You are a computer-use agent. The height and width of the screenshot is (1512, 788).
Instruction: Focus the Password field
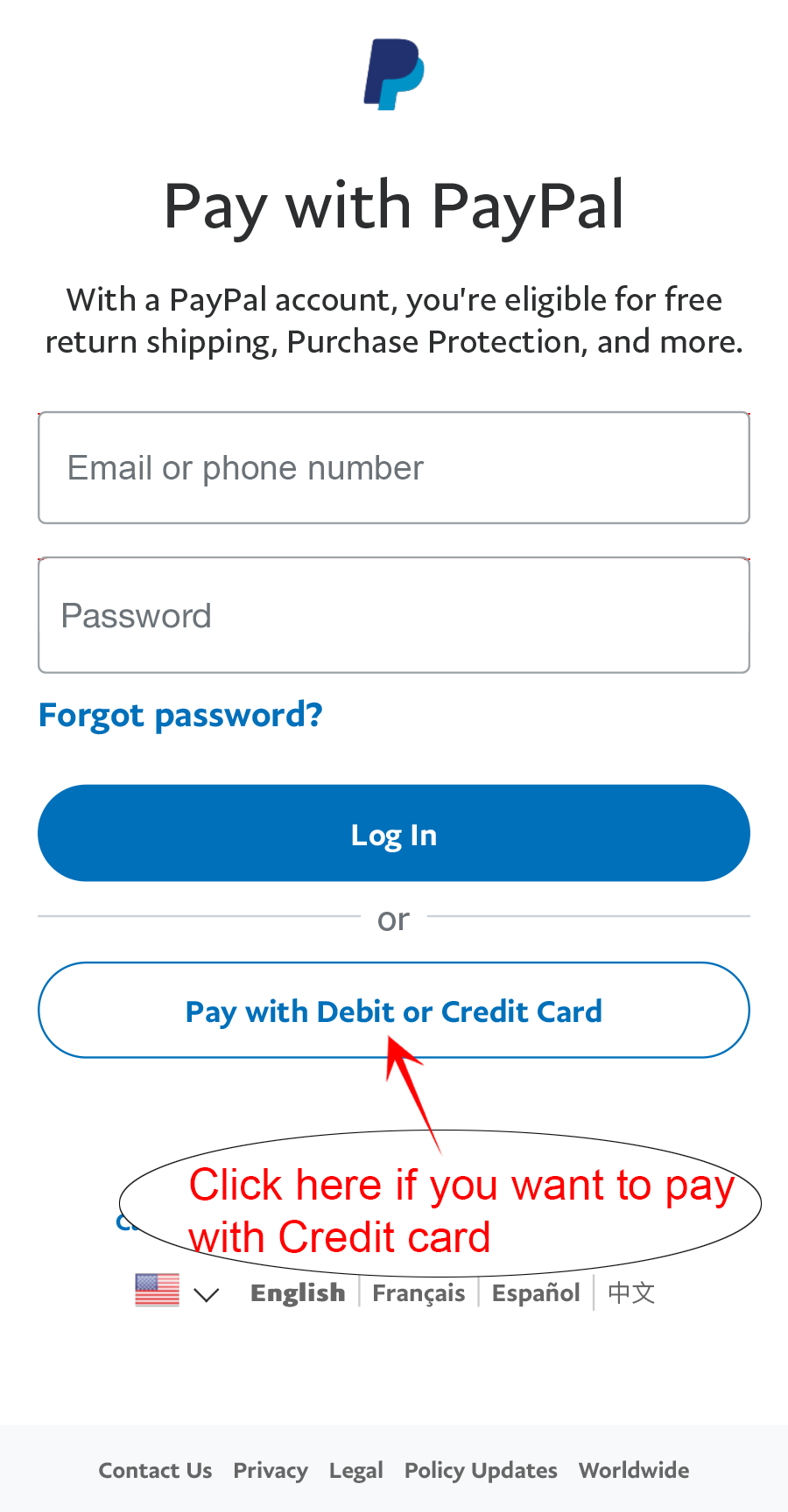(394, 615)
